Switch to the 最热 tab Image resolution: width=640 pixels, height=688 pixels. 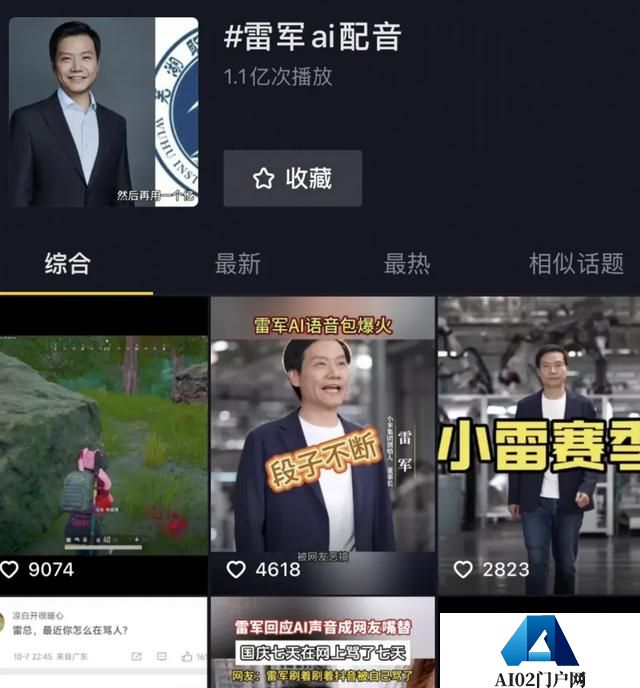click(406, 264)
